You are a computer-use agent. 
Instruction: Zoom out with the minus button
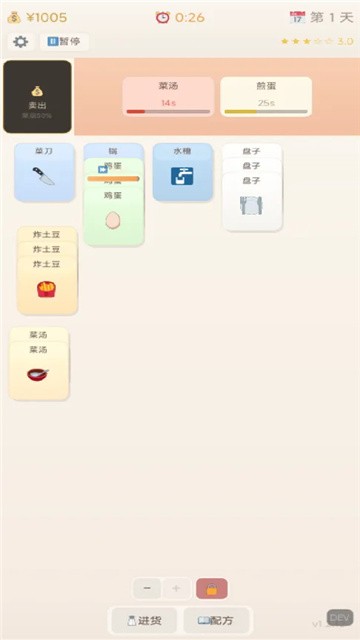pyautogui.click(x=147, y=589)
